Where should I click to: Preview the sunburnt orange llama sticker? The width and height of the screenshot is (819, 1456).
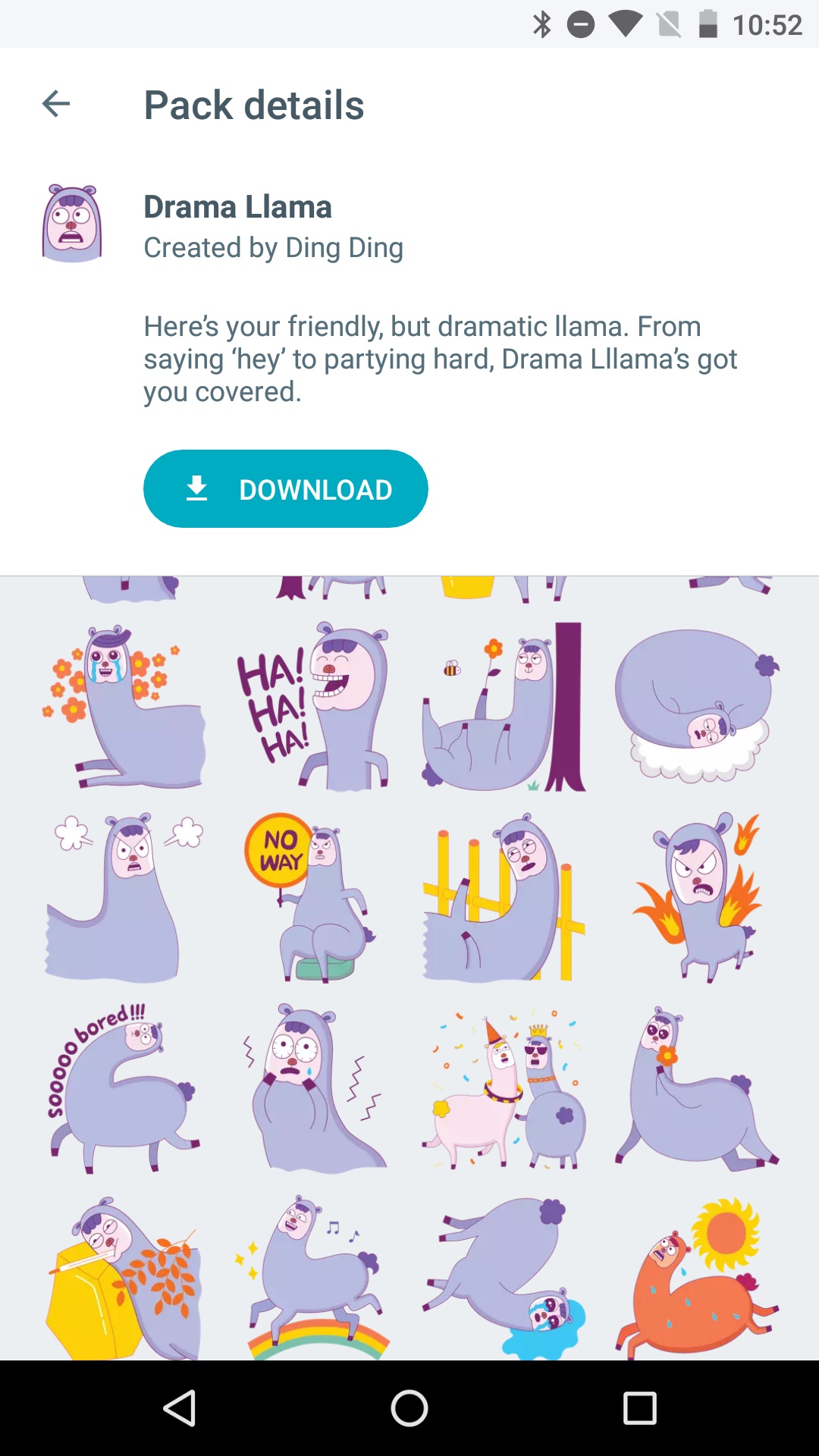[695, 1278]
